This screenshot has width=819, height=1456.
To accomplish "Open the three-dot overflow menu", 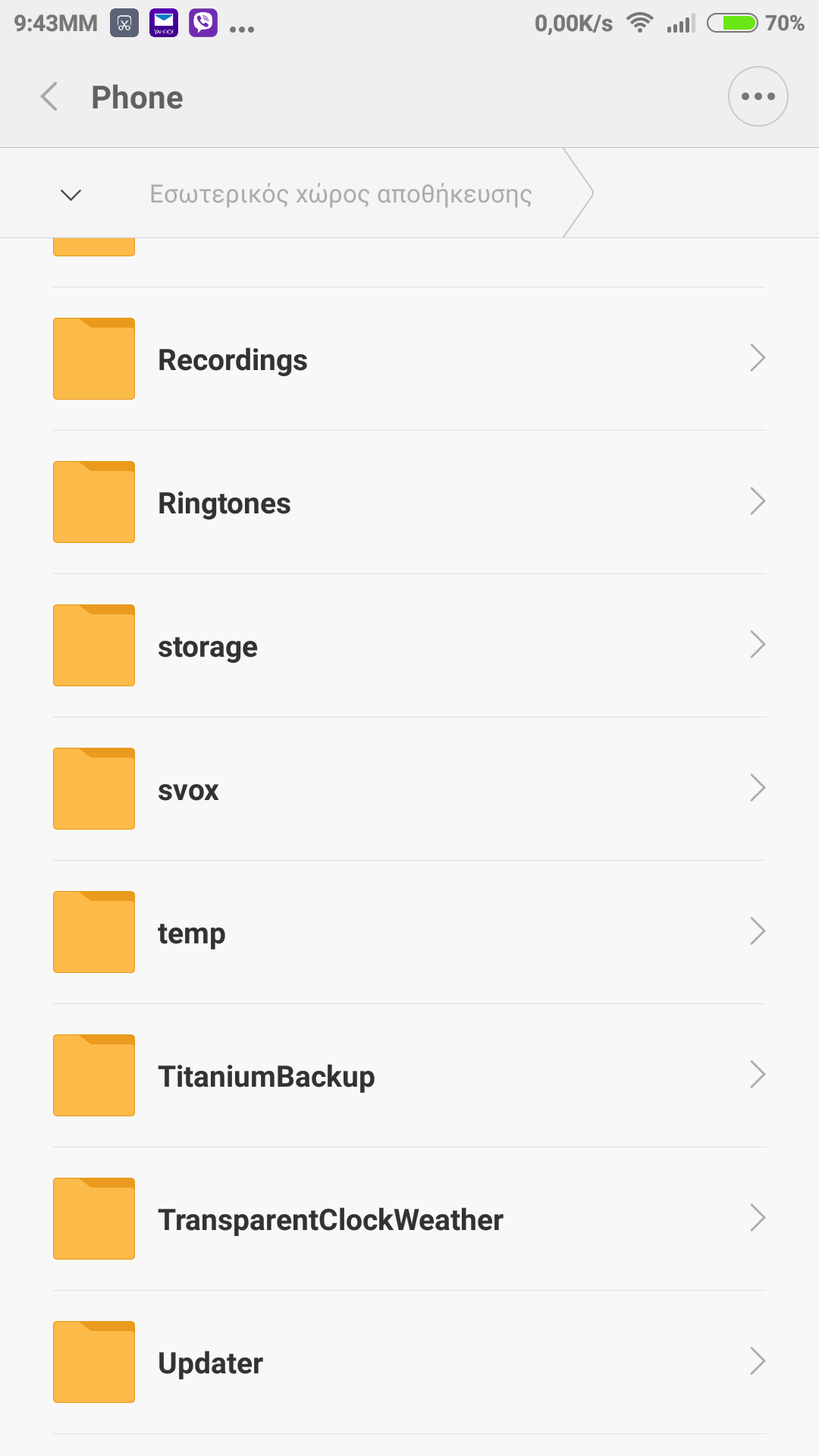I will 758,97.
